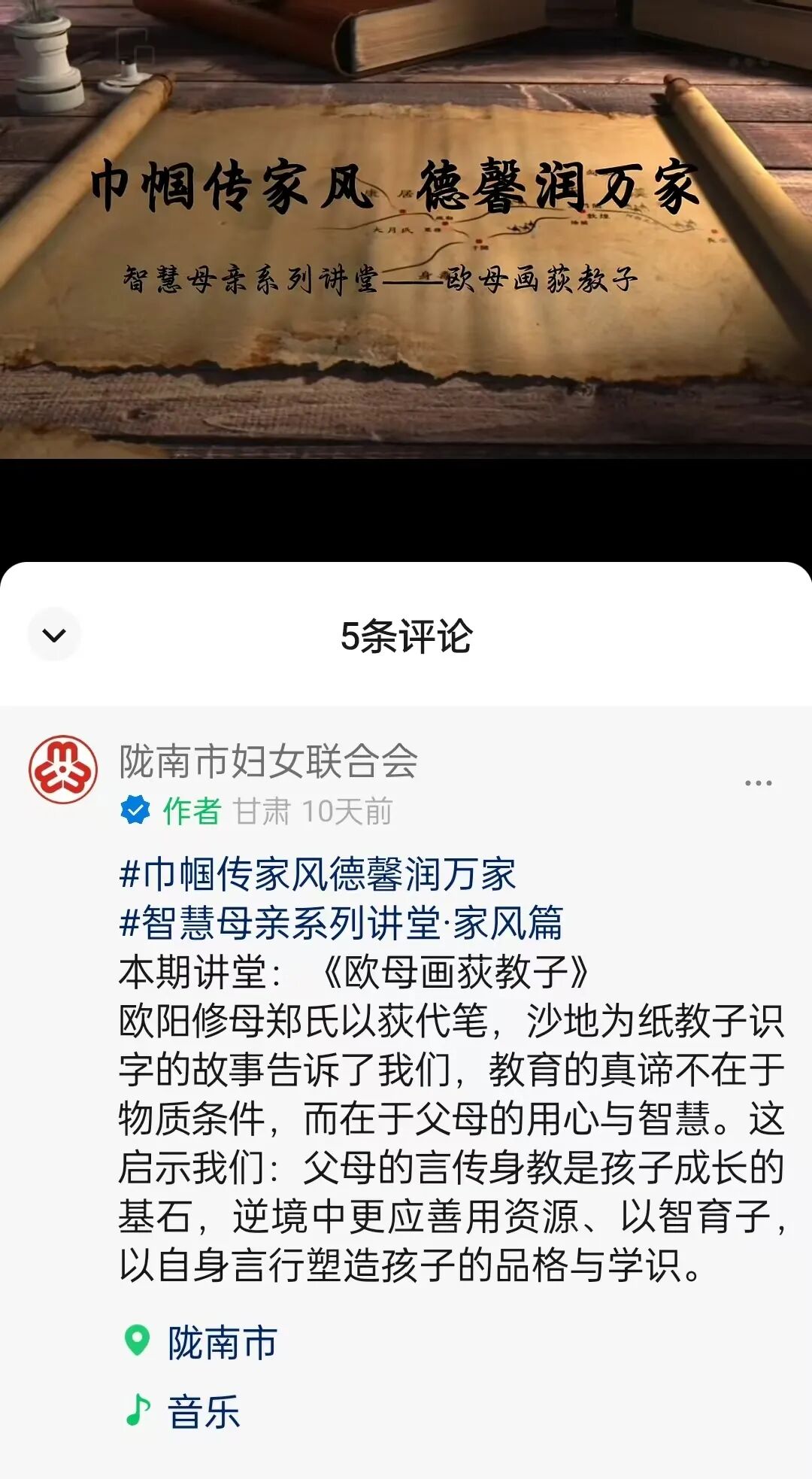Open the three-dot menu on the author's comment
Viewport: 812px width, 1479px height.
click(x=758, y=783)
